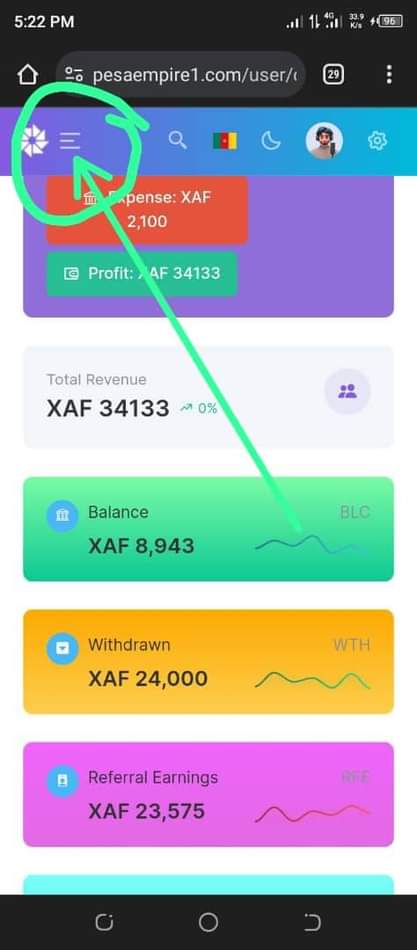Open the hamburger drawer menu
417x950 pixels.
[70, 141]
